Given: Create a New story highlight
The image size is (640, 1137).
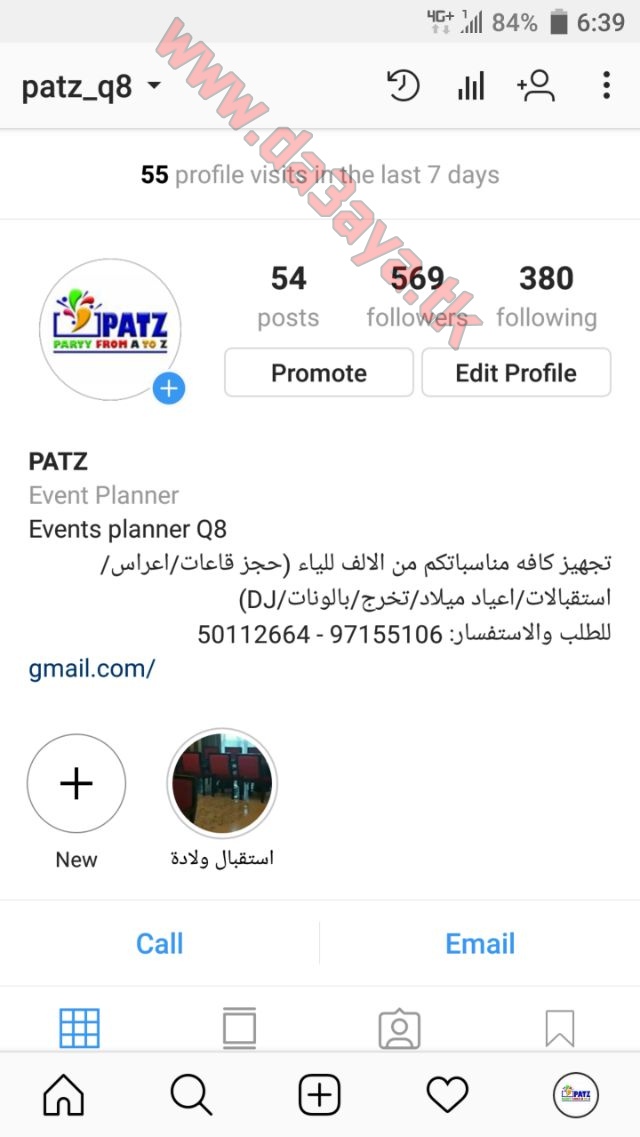Looking at the screenshot, I should 76,783.
